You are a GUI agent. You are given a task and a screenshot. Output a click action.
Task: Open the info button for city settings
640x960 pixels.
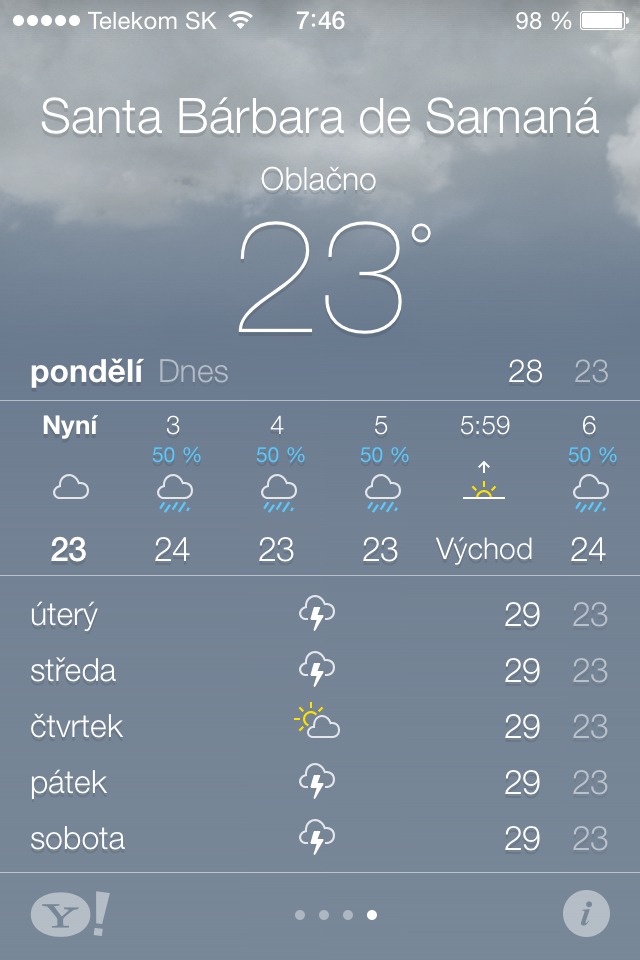[586, 914]
